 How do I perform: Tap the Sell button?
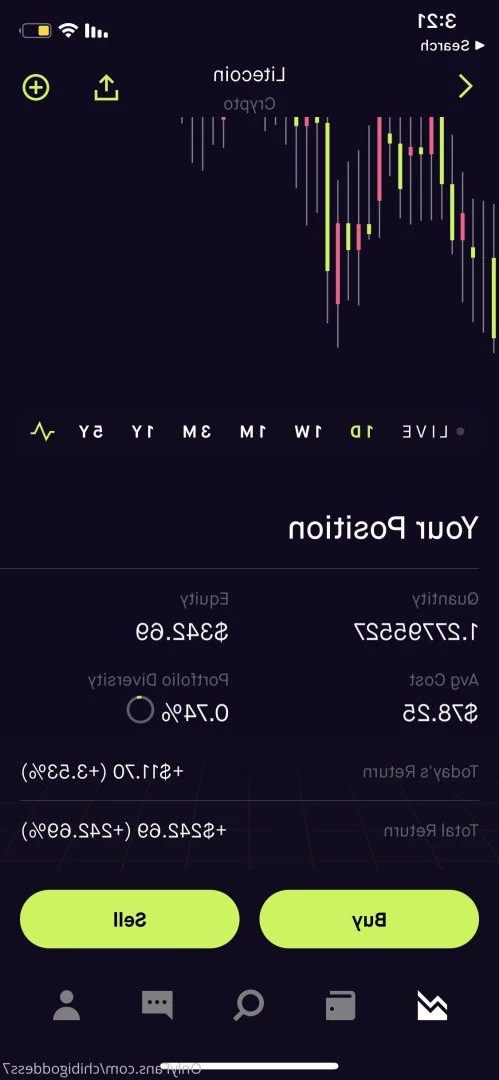coord(130,919)
